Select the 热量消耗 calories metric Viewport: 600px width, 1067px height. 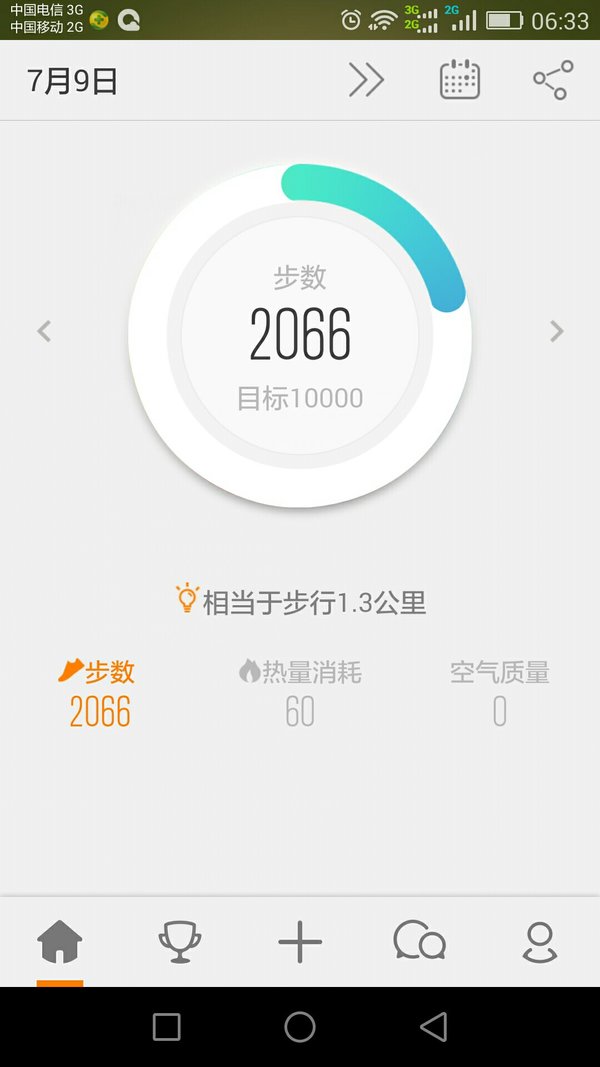coord(300,693)
